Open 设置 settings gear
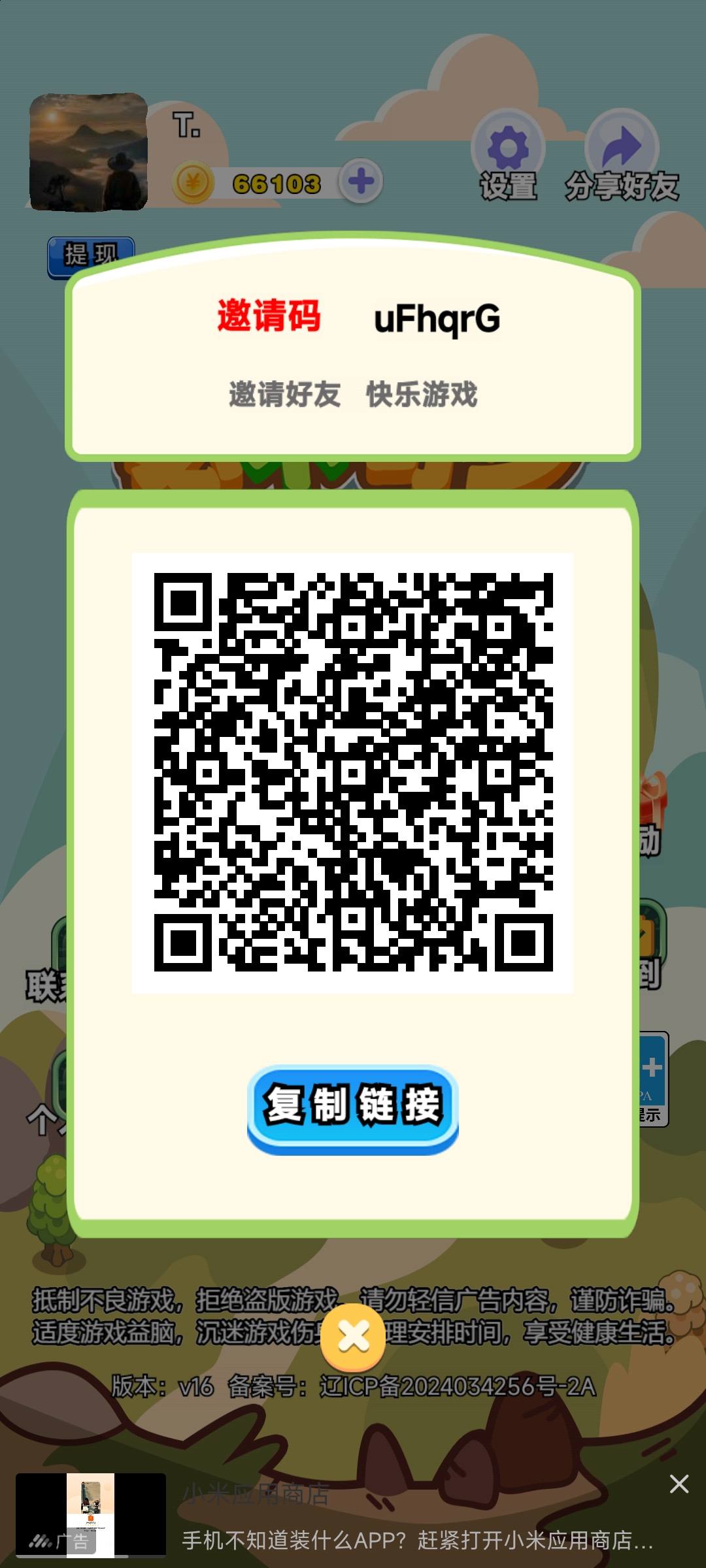This screenshot has width=706, height=1568. tap(509, 155)
